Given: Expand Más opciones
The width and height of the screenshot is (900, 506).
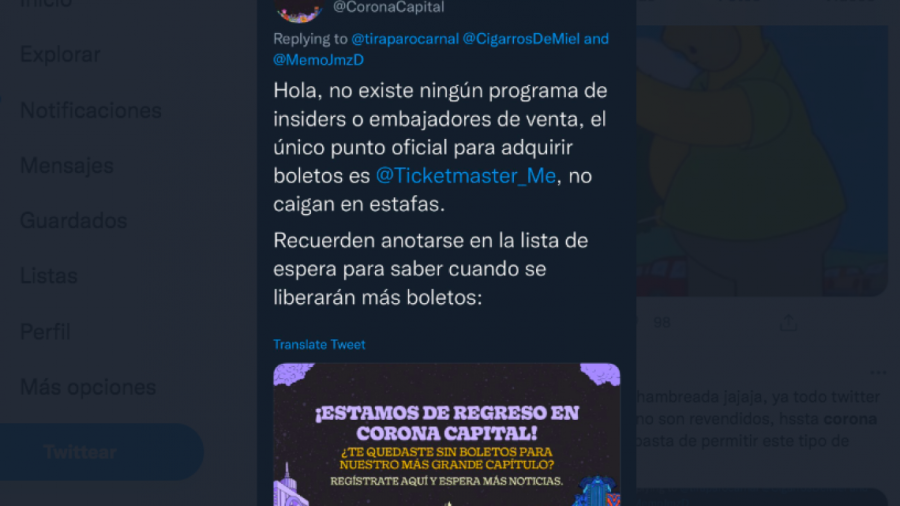Looking at the screenshot, I should coord(88,386).
